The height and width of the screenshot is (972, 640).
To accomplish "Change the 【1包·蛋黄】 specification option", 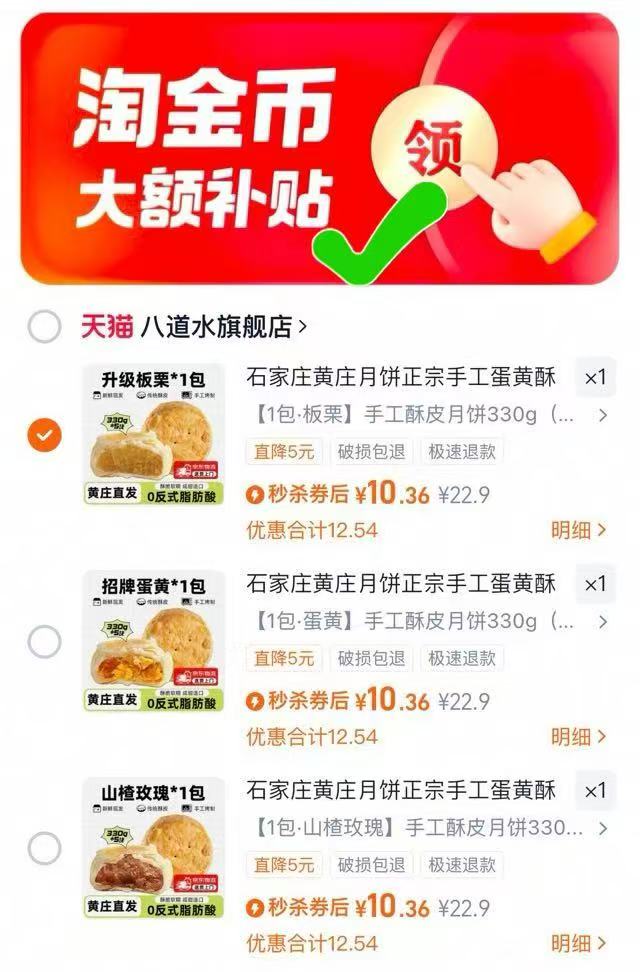I will (x=426, y=622).
